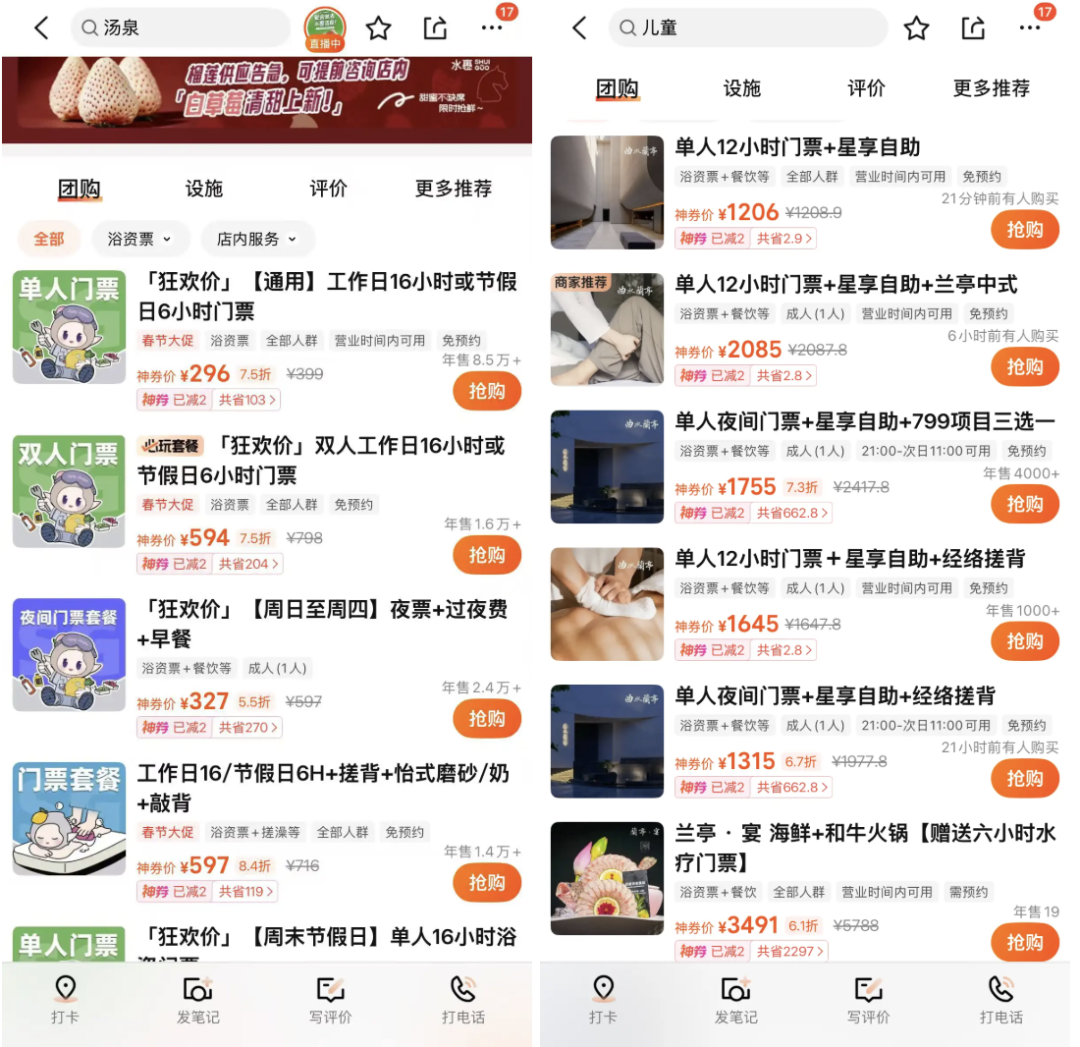This screenshot has width=1080, height=1047.
Task: Open the 直播中 live stream badge
Action: click(325, 29)
